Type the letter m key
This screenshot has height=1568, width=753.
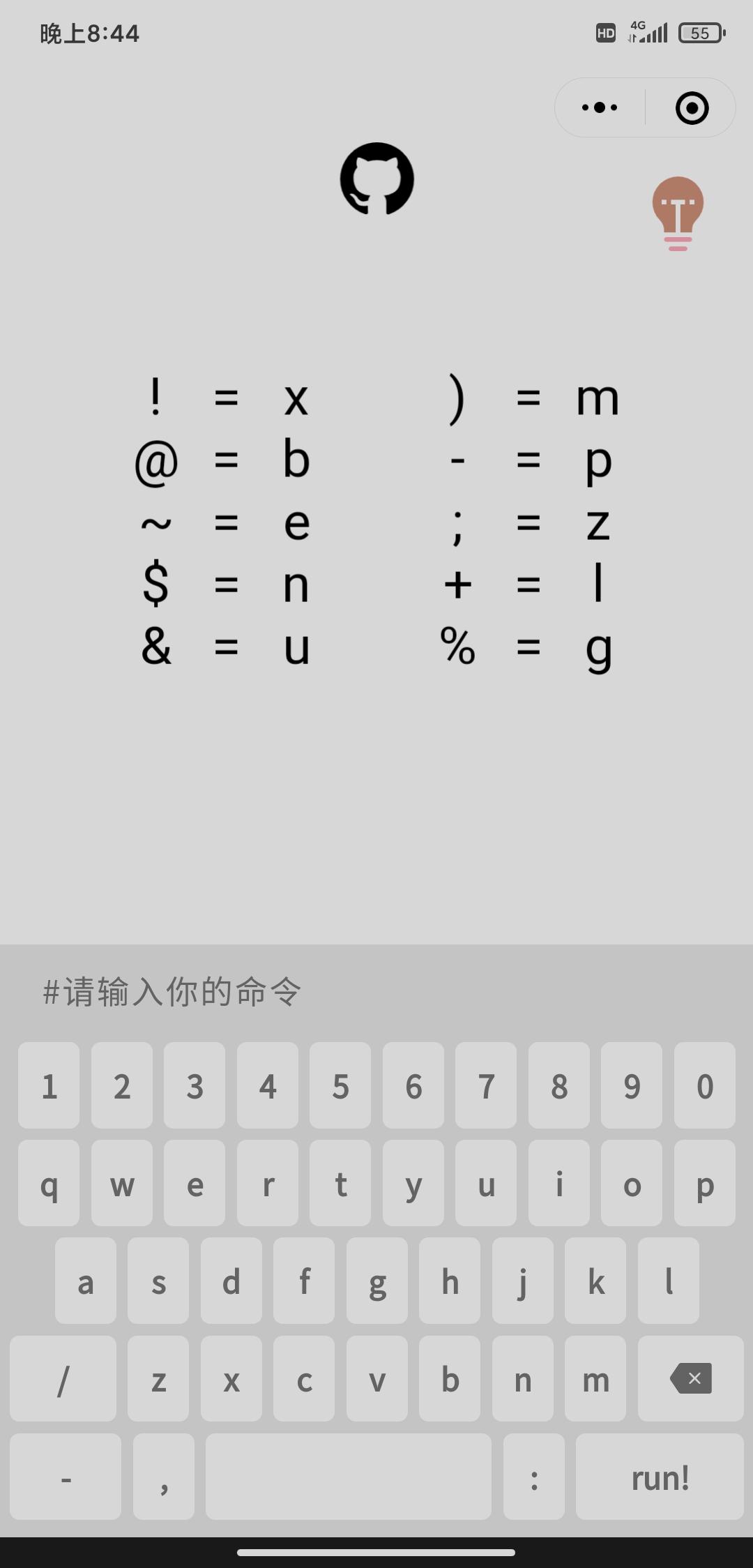tap(595, 1378)
